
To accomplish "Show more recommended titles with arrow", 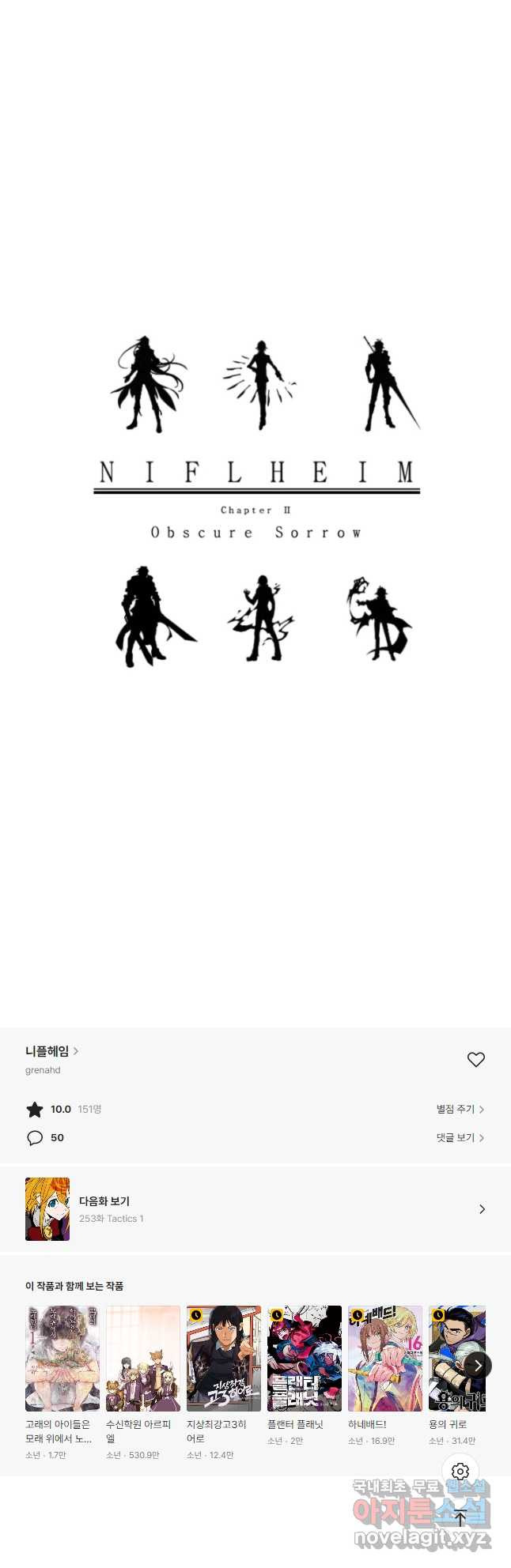I will (478, 1365).
